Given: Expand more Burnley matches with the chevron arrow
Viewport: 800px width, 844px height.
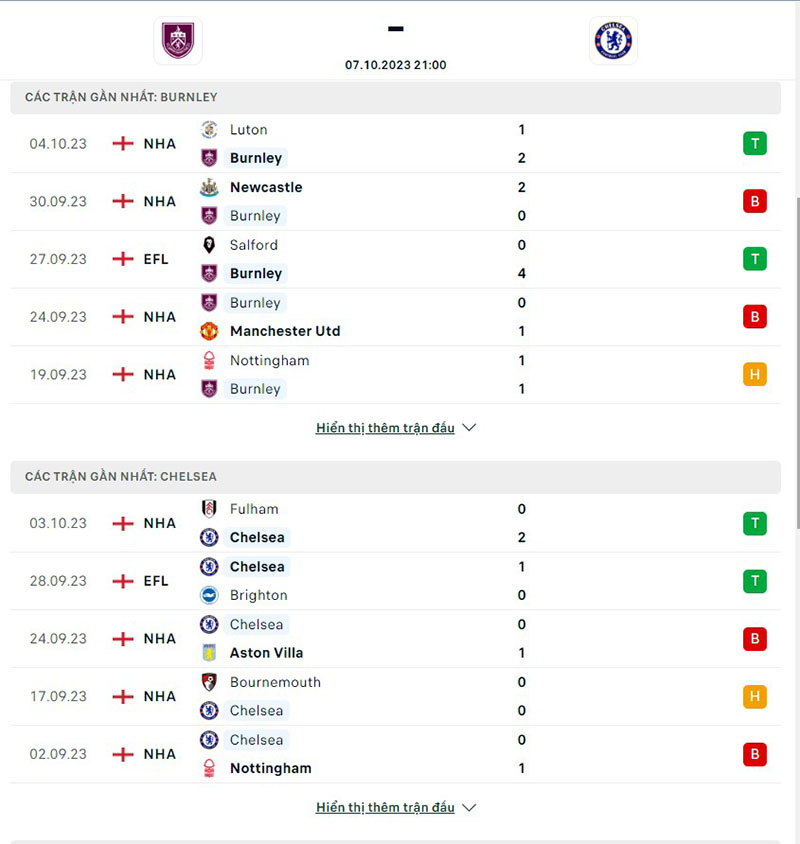Looking at the screenshot, I should (470, 427).
